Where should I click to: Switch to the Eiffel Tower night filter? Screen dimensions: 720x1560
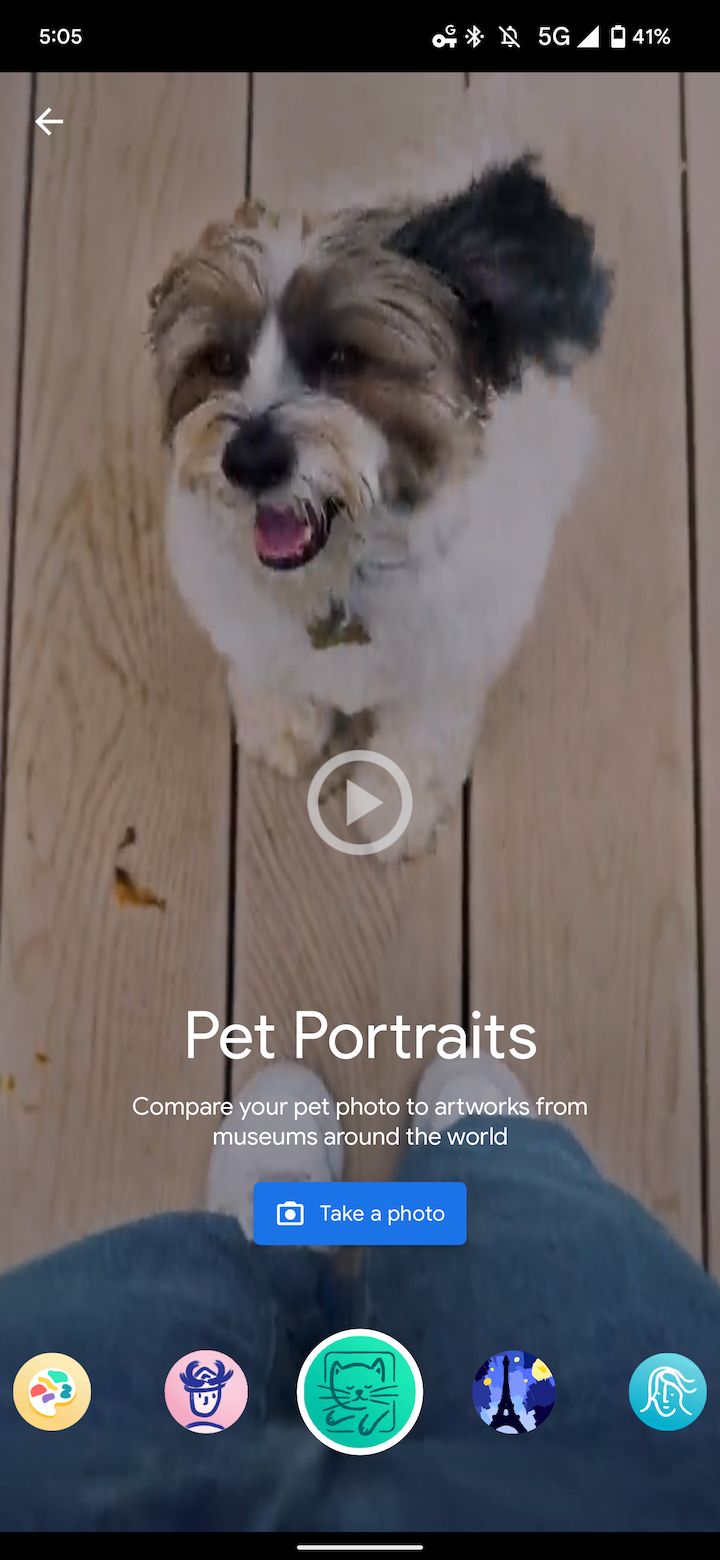pos(514,1391)
